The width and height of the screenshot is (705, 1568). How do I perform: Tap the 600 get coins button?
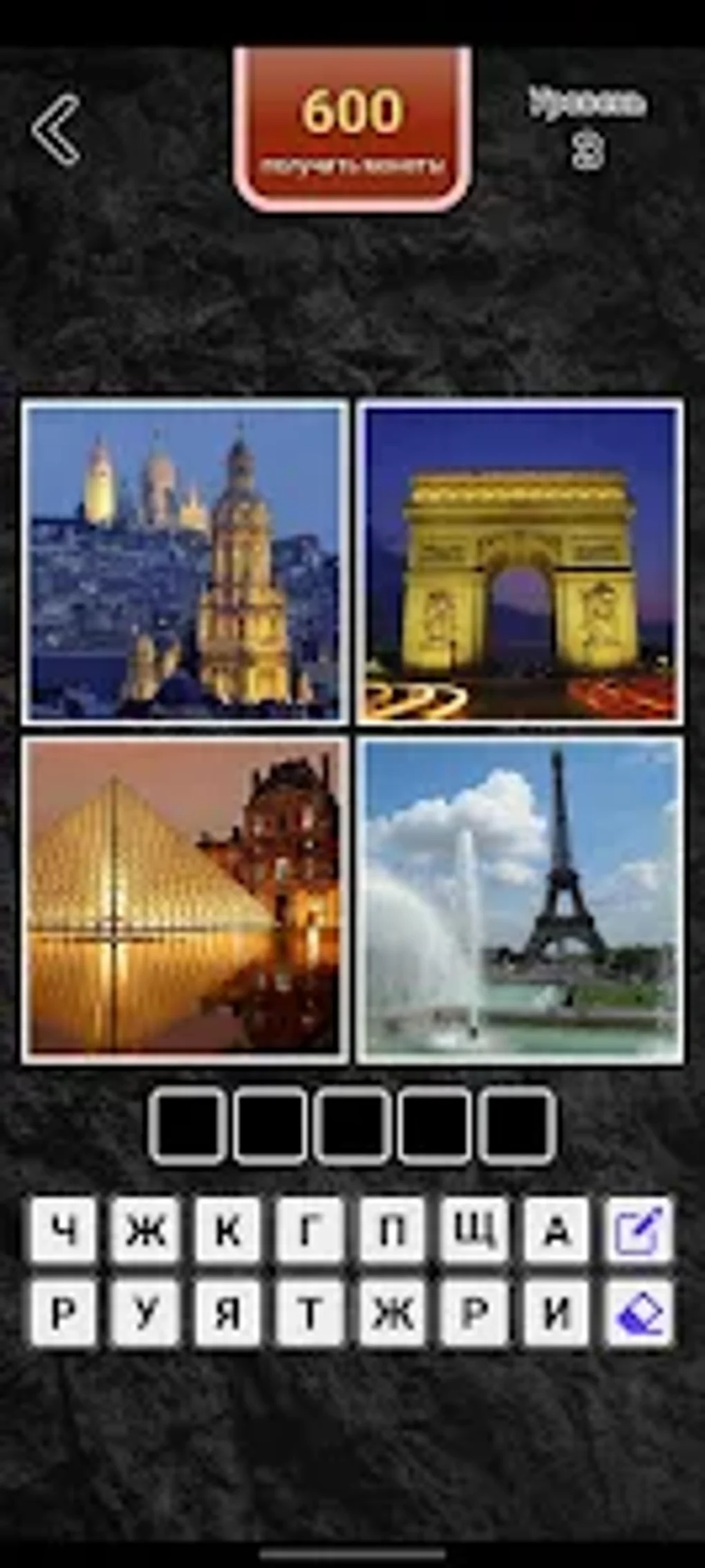pos(352,128)
